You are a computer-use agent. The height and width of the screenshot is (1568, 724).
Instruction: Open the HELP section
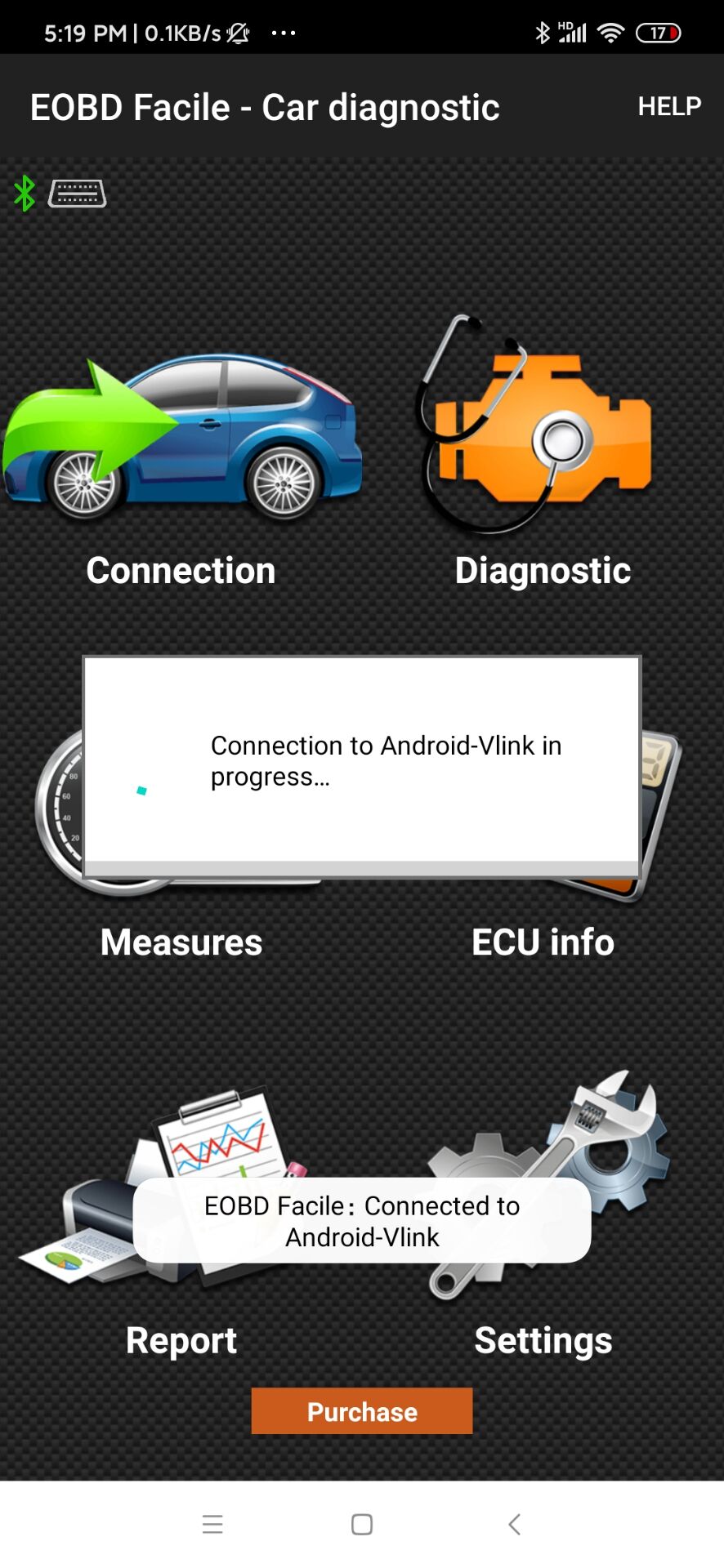pyautogui.click(x=668, y=106)
